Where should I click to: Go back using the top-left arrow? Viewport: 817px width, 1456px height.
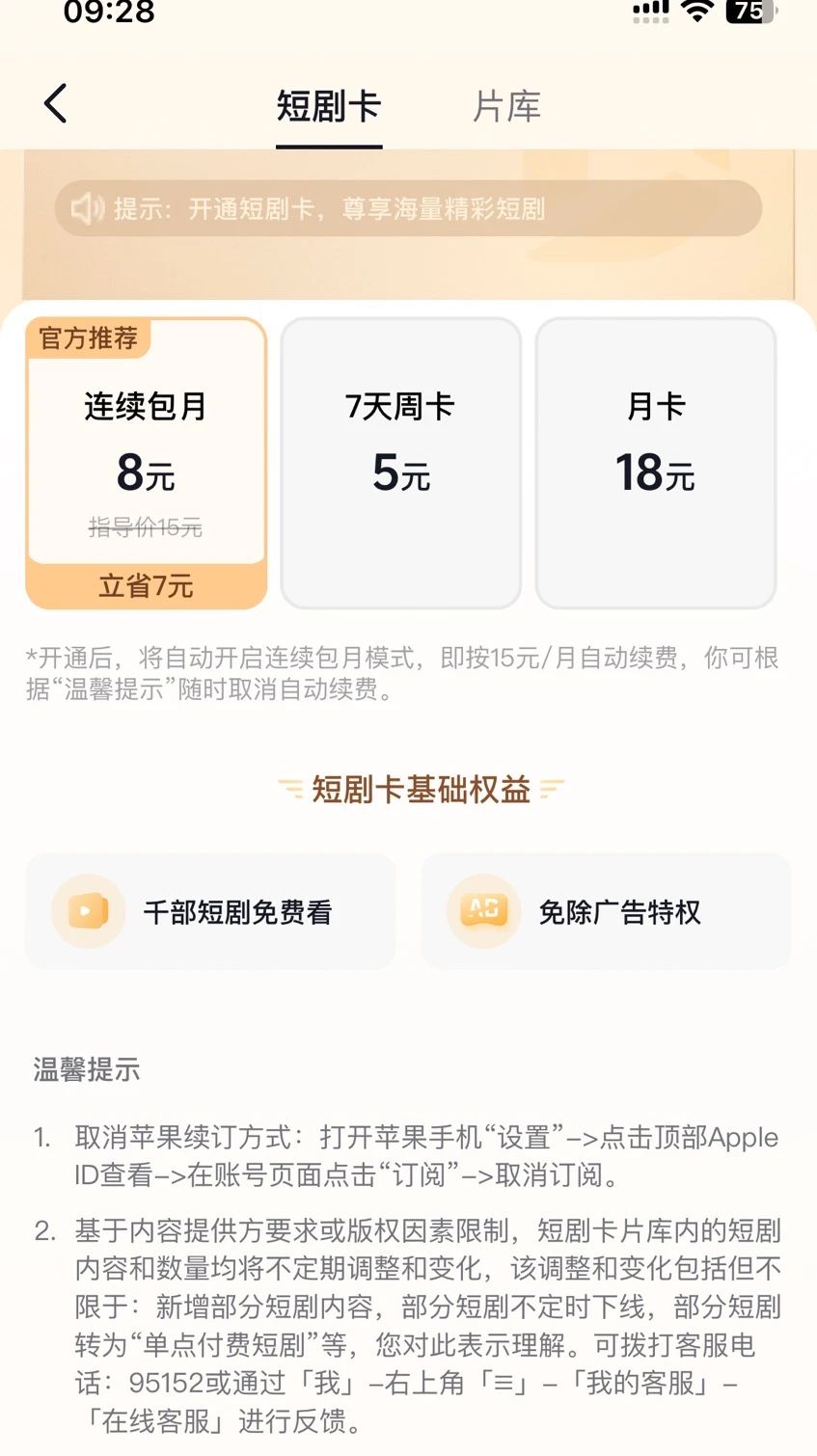(x=56, y=104)
